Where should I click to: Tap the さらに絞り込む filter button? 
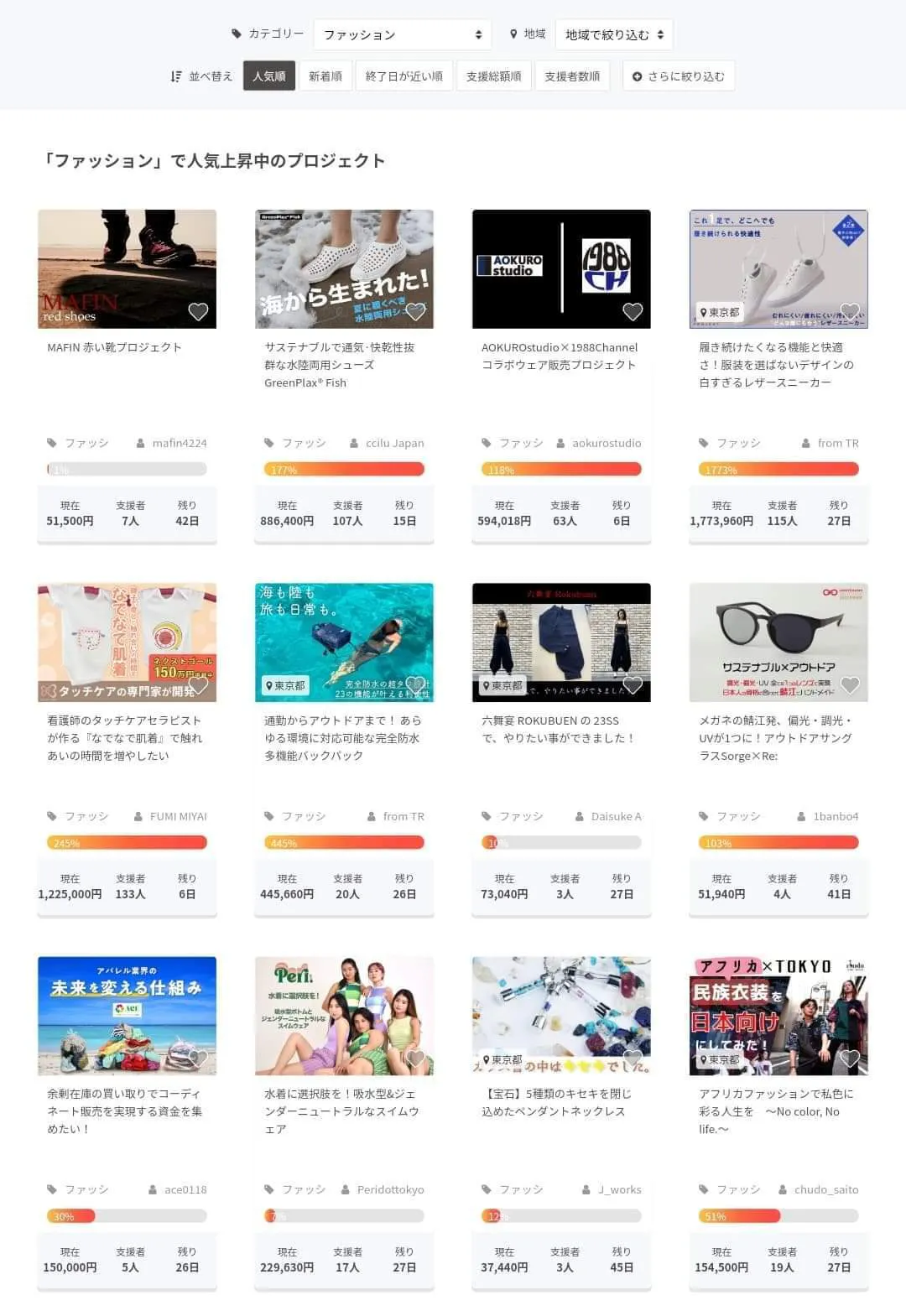click(x=678, y=76)
